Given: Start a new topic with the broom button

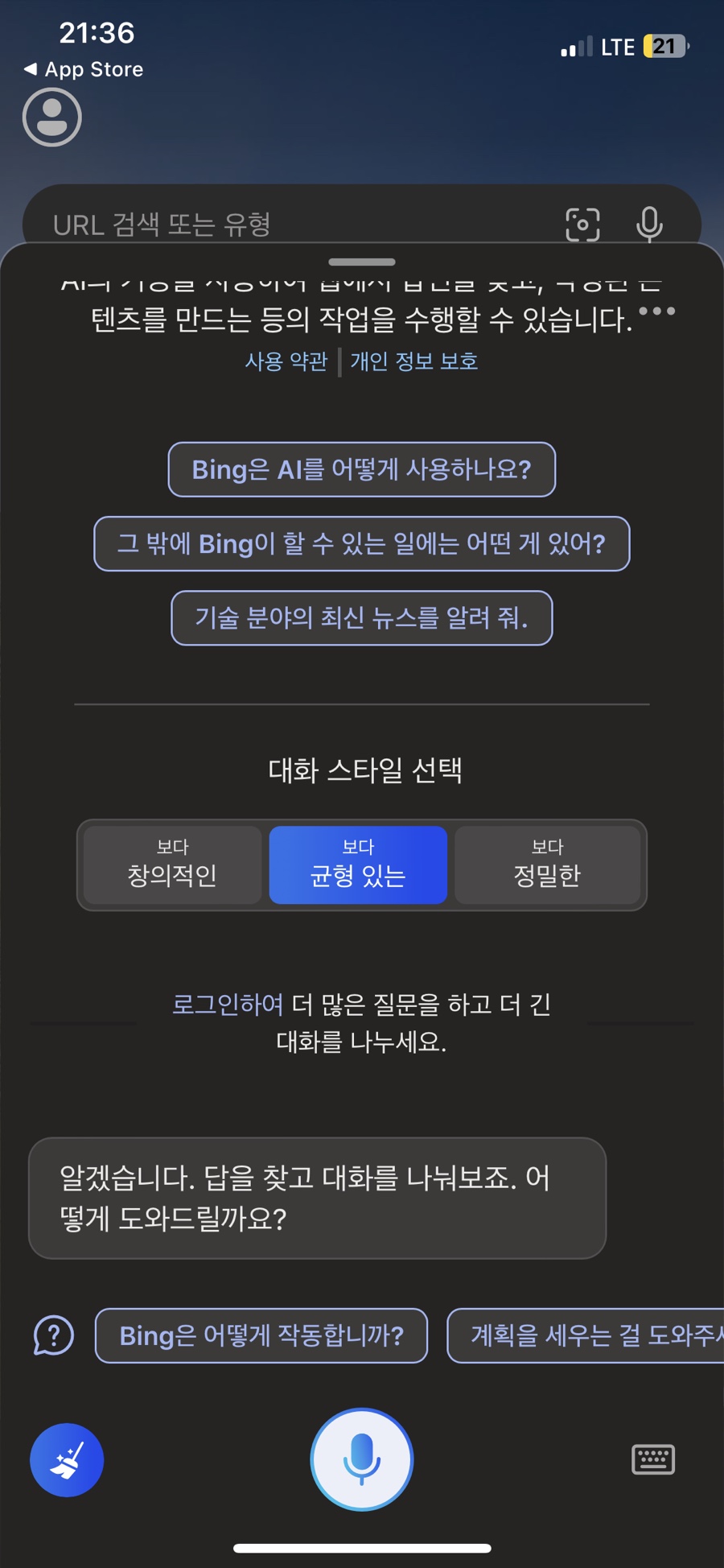Looking at the screenshot, I should click(67, 1460).
